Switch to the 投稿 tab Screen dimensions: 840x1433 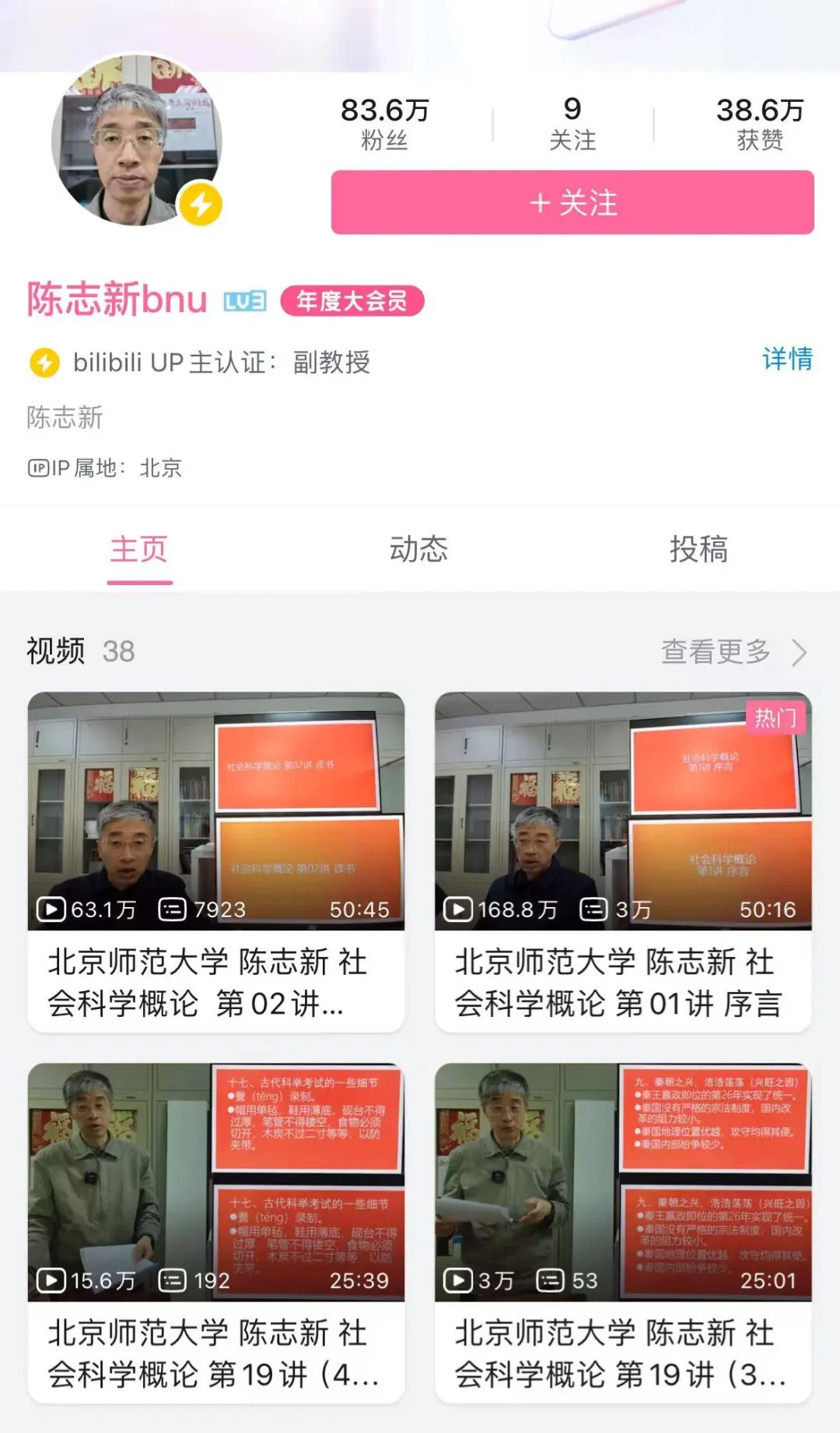click(698, 549)
